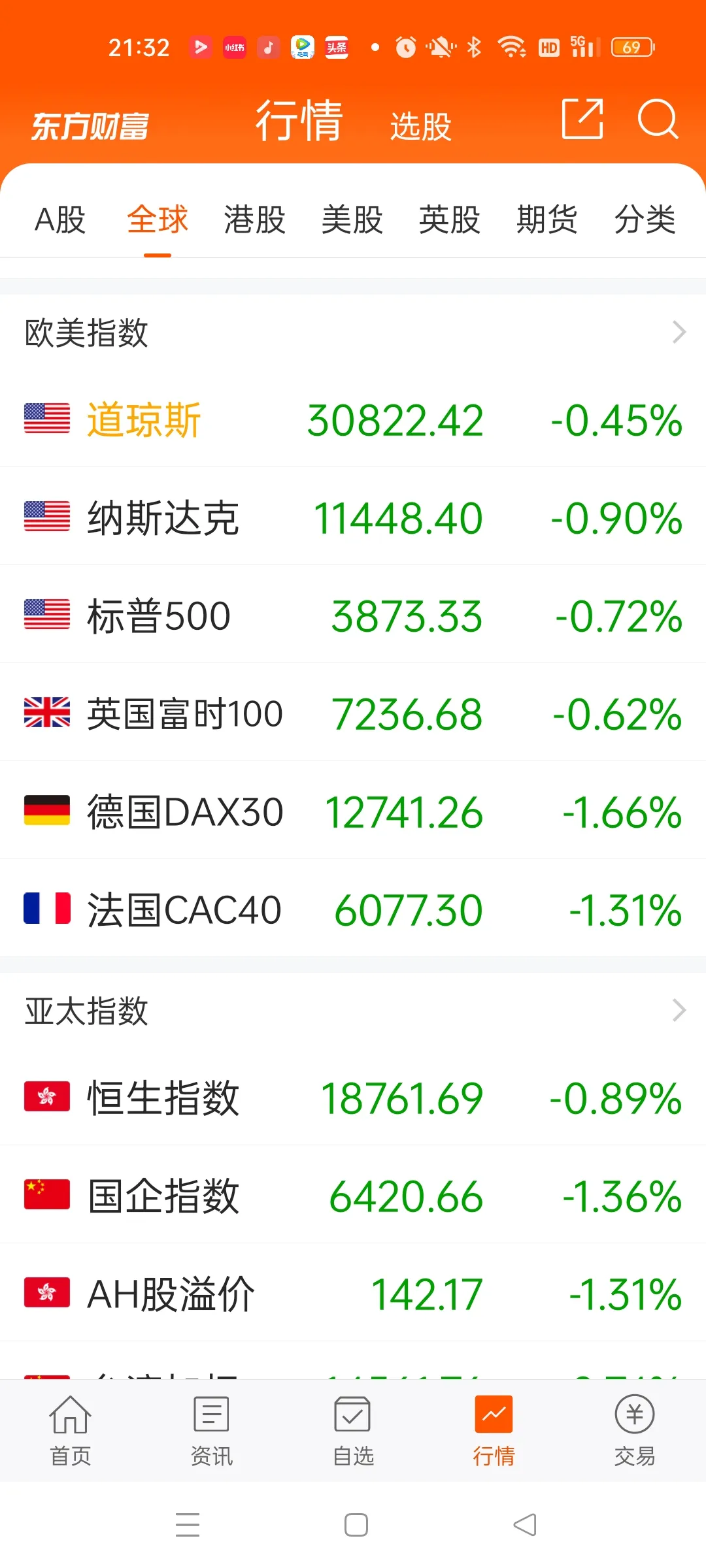
Task: View the 标普500 index
Action: (x=353, y=615)
